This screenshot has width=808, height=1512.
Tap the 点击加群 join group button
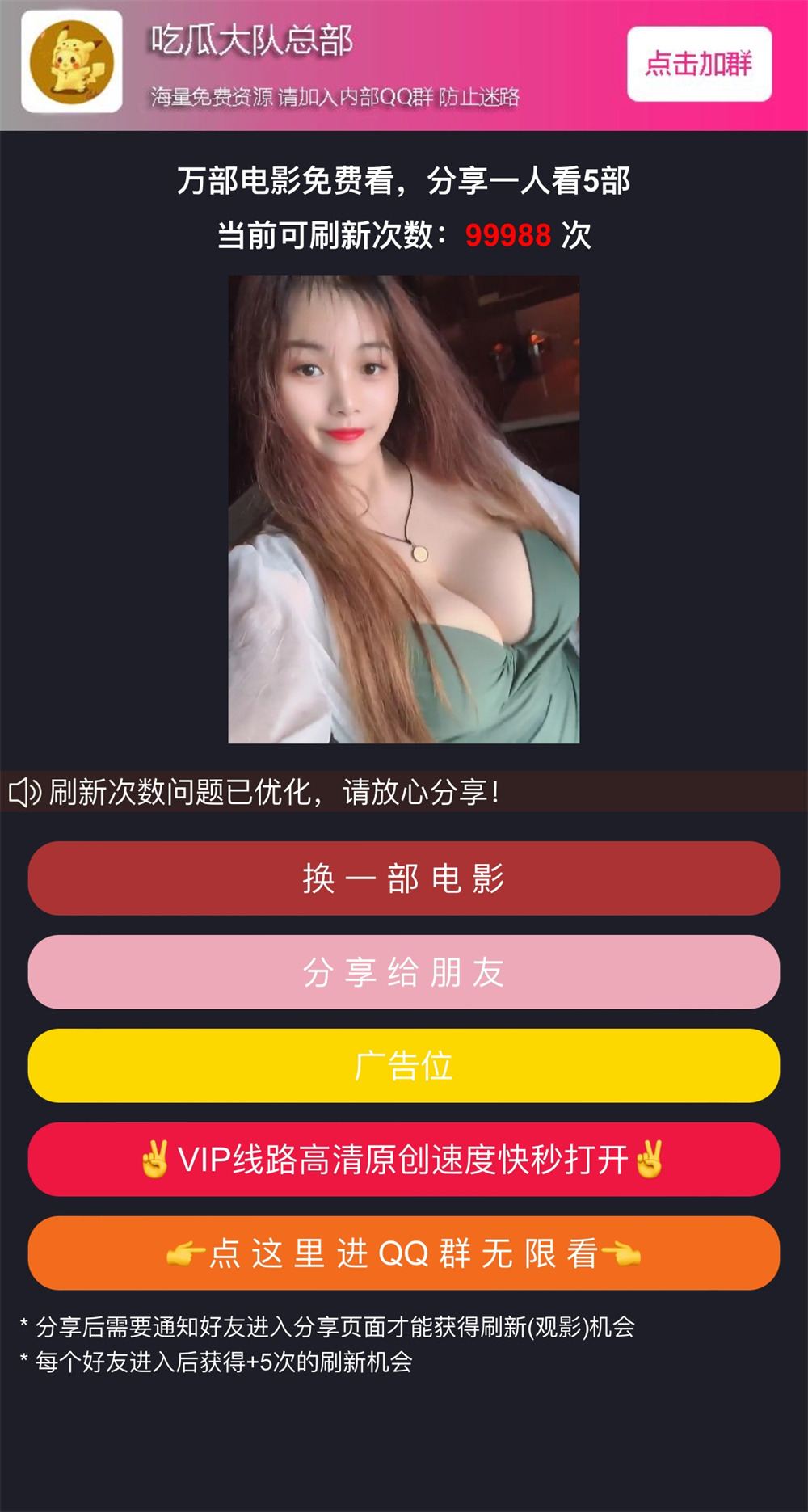click(x=699, y=64)
